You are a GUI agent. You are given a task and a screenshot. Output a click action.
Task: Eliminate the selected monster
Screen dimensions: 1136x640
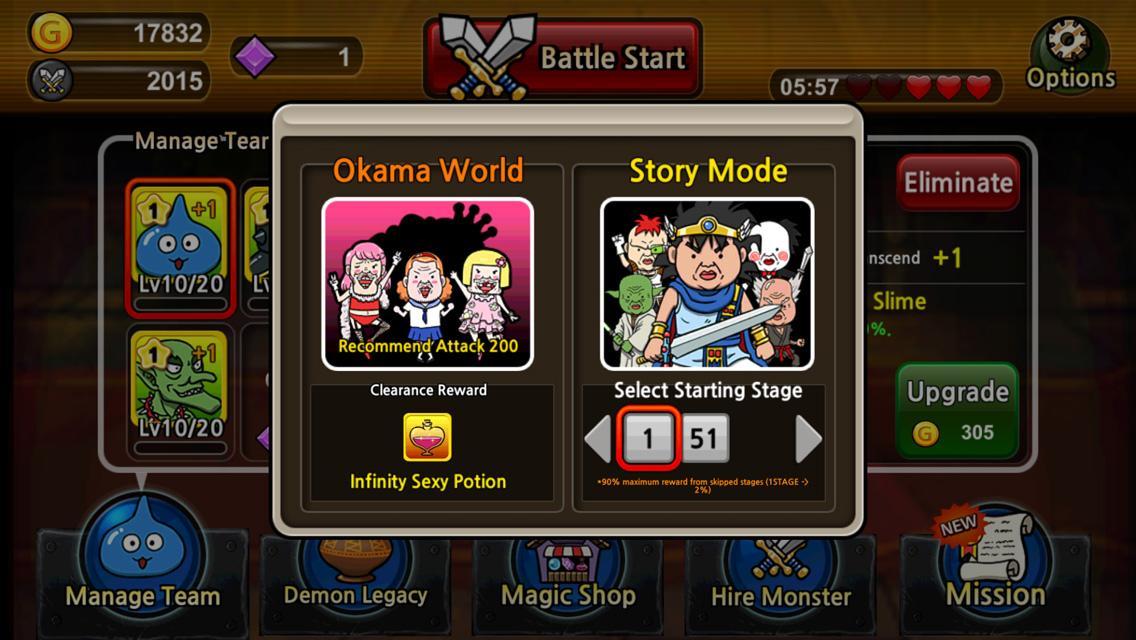(957, 182)
